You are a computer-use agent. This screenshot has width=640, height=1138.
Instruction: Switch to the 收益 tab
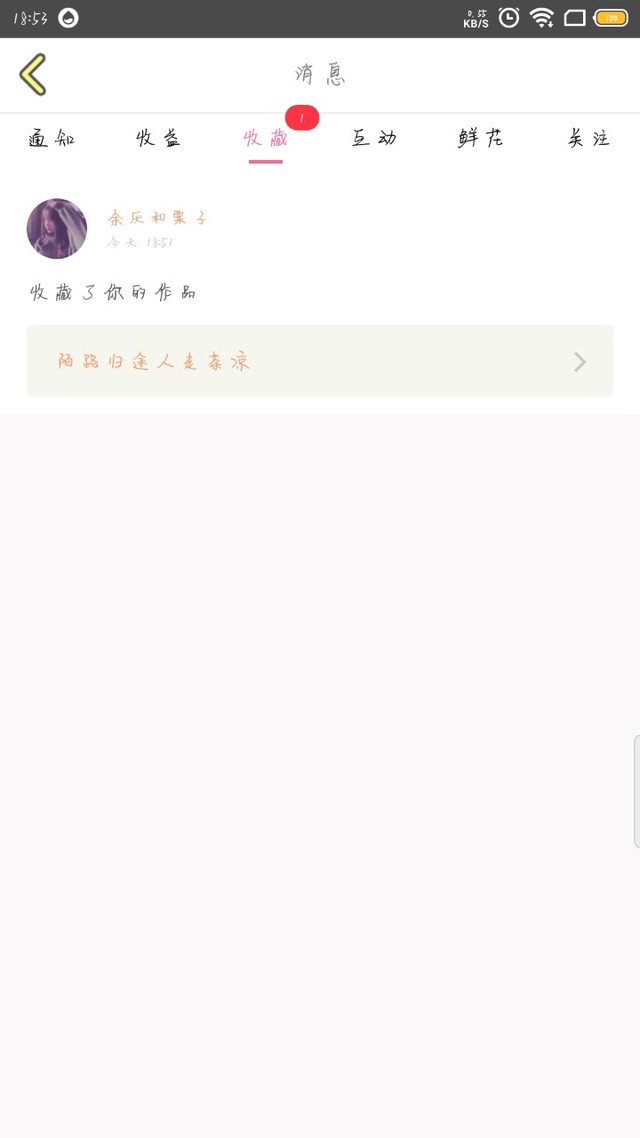pyautogui.click(x=159, y=139)
